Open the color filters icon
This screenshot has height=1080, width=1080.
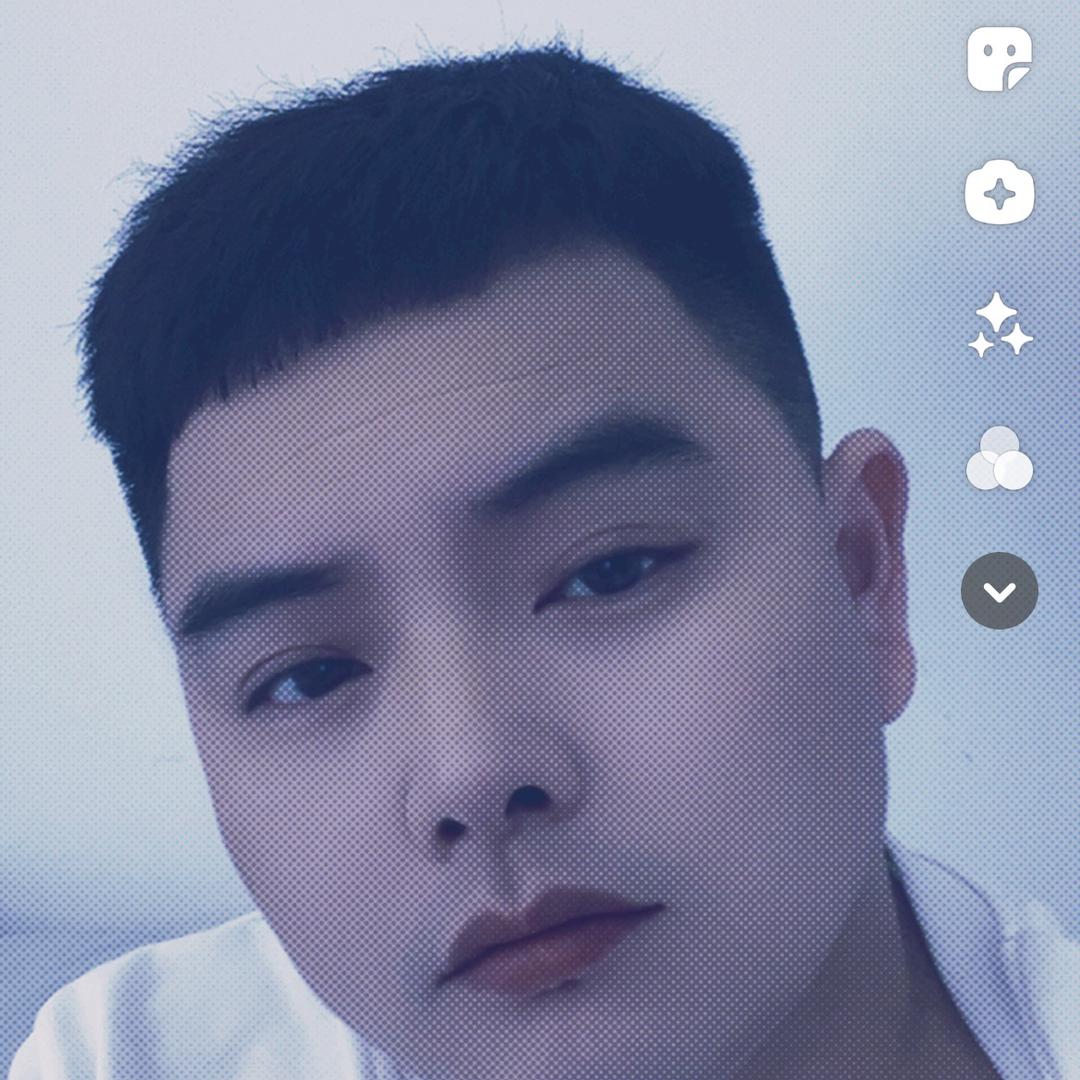(999, 459)
